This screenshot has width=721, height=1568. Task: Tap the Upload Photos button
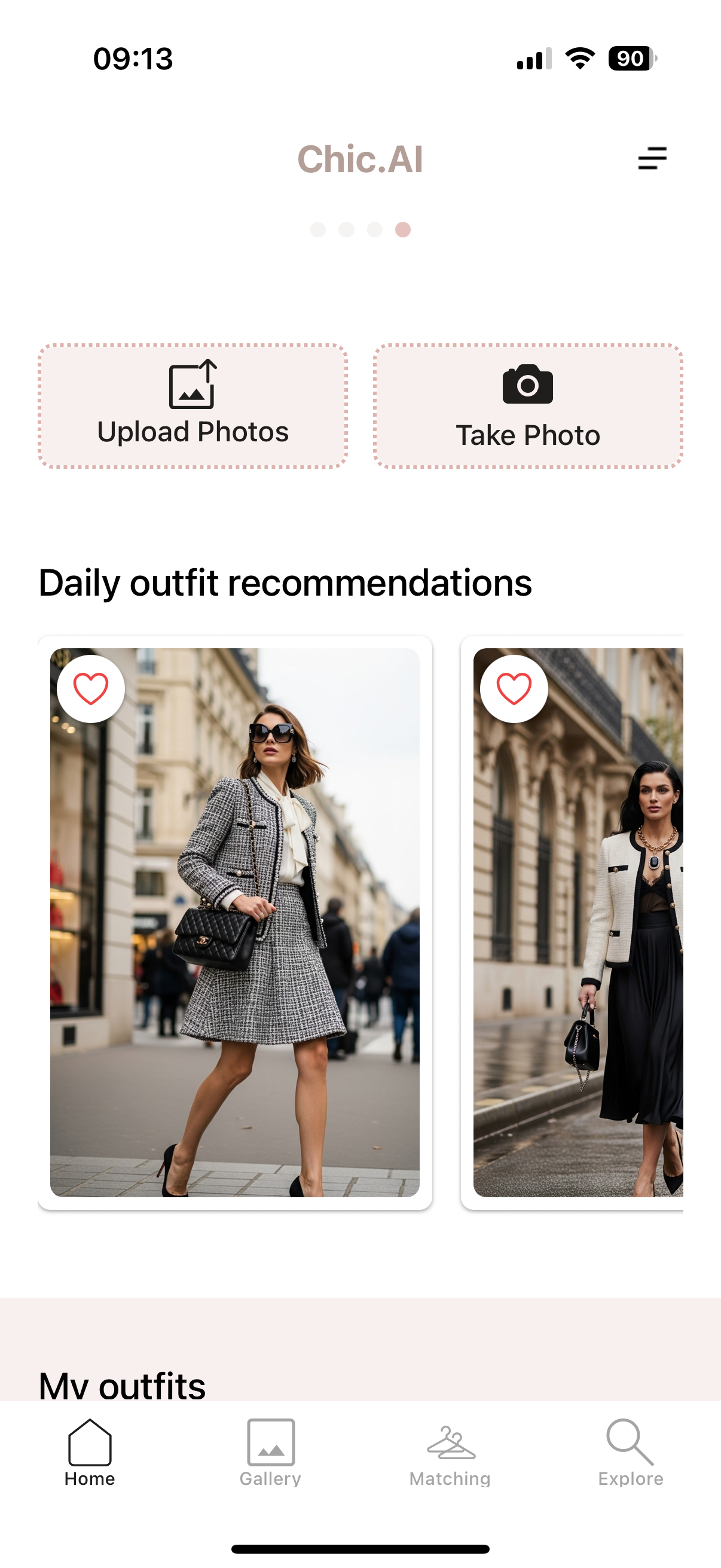[x=193, y=406]
